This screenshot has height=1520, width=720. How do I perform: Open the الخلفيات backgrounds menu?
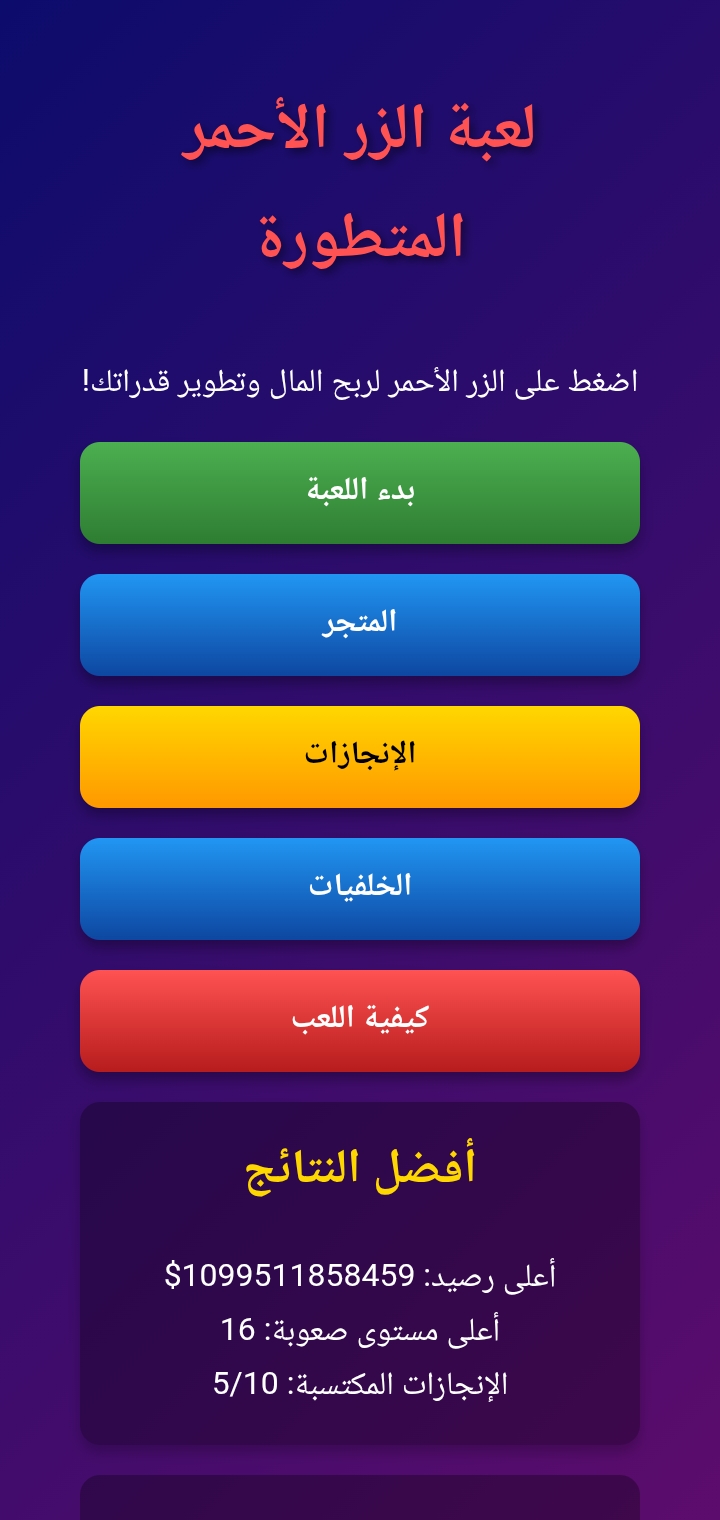pos(360,889)
